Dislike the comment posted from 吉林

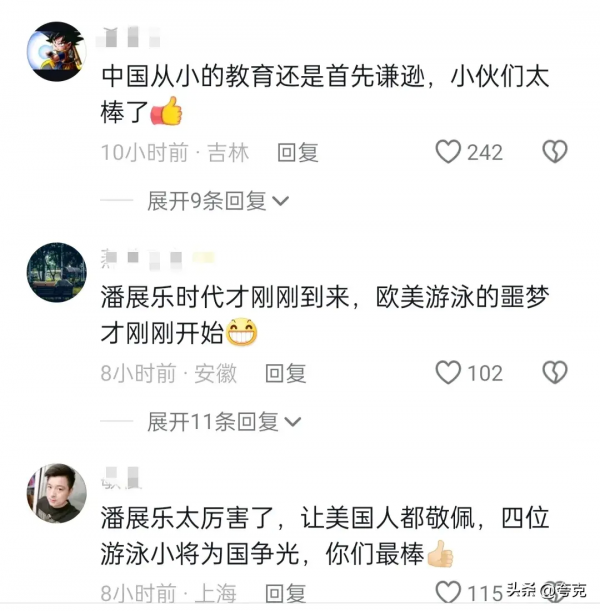pos(554,153)
